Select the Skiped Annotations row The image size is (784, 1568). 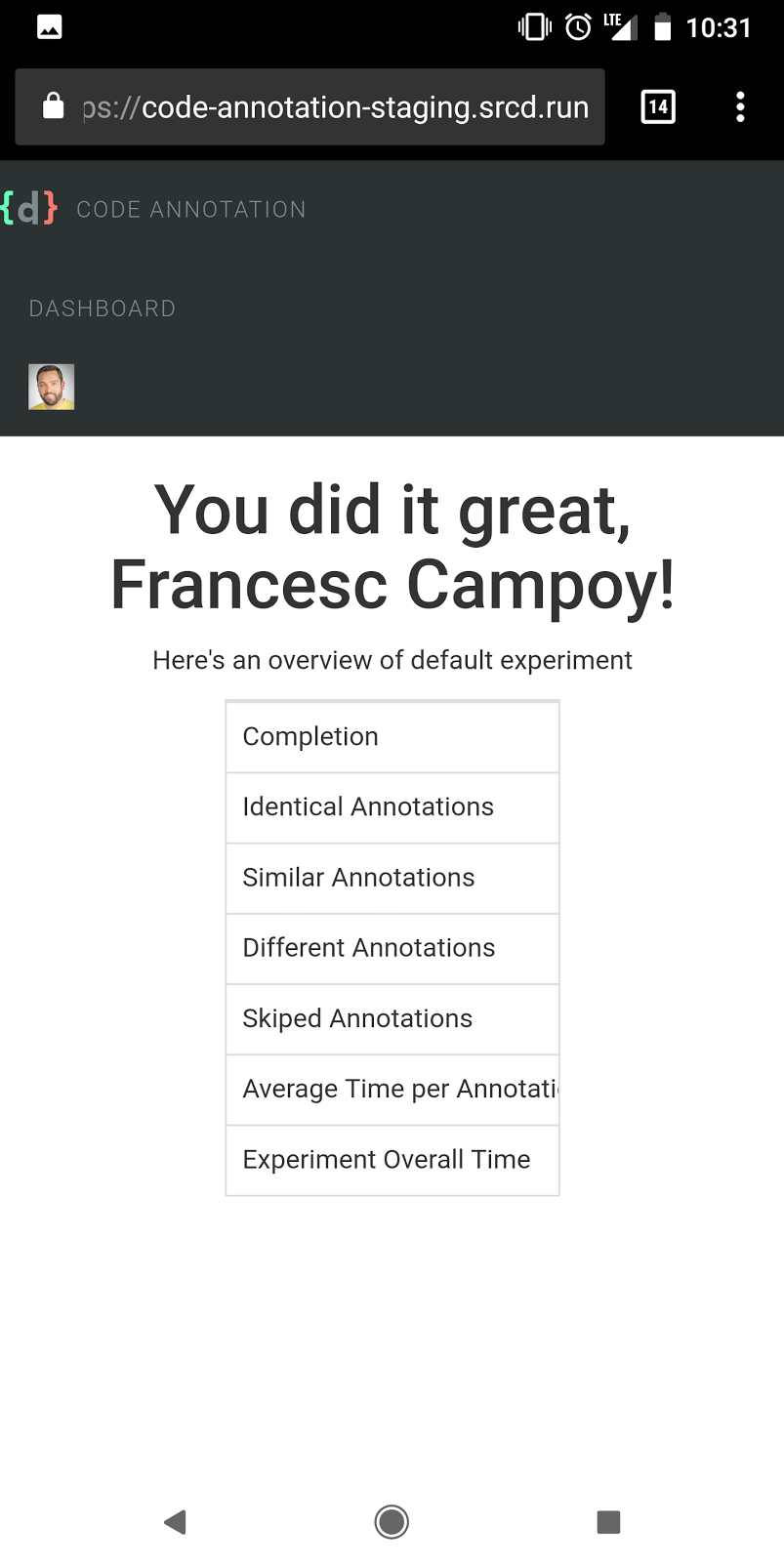pos(392,1018)
